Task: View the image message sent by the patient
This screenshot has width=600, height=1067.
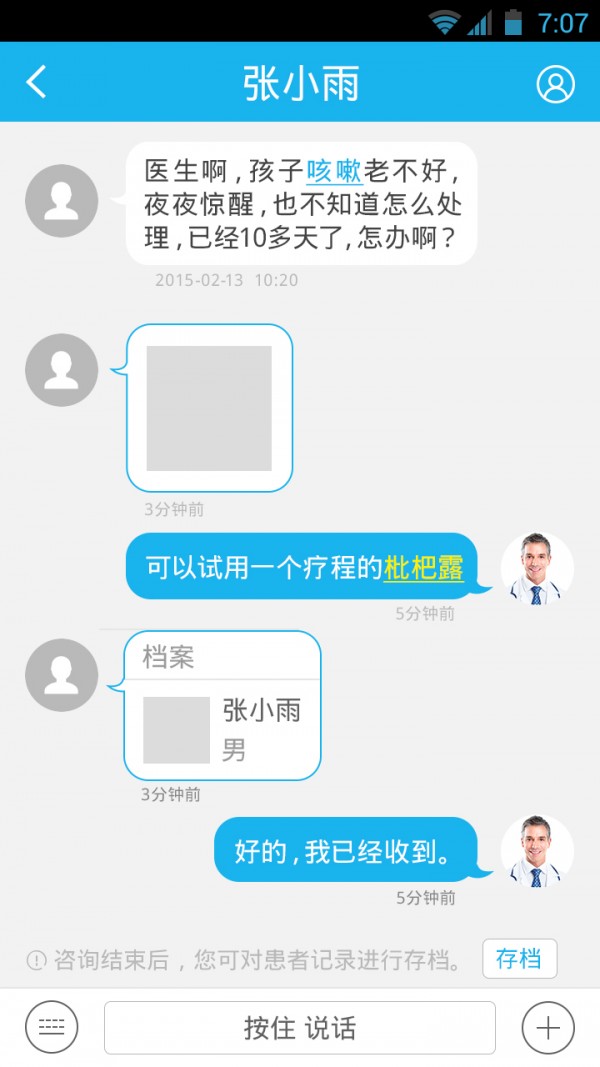Action: coord(209,408)
